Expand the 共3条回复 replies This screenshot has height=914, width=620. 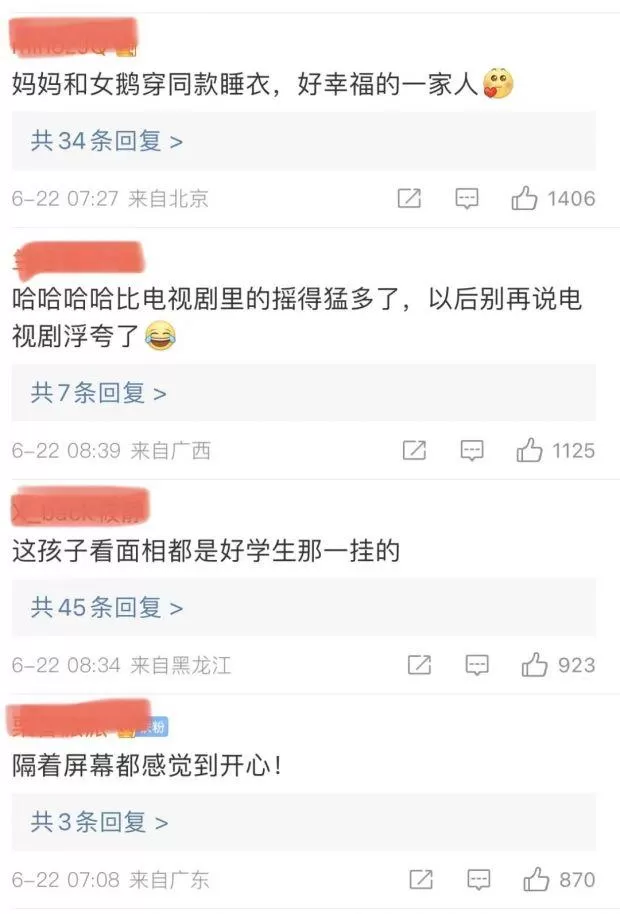click(x=98, y=822)
